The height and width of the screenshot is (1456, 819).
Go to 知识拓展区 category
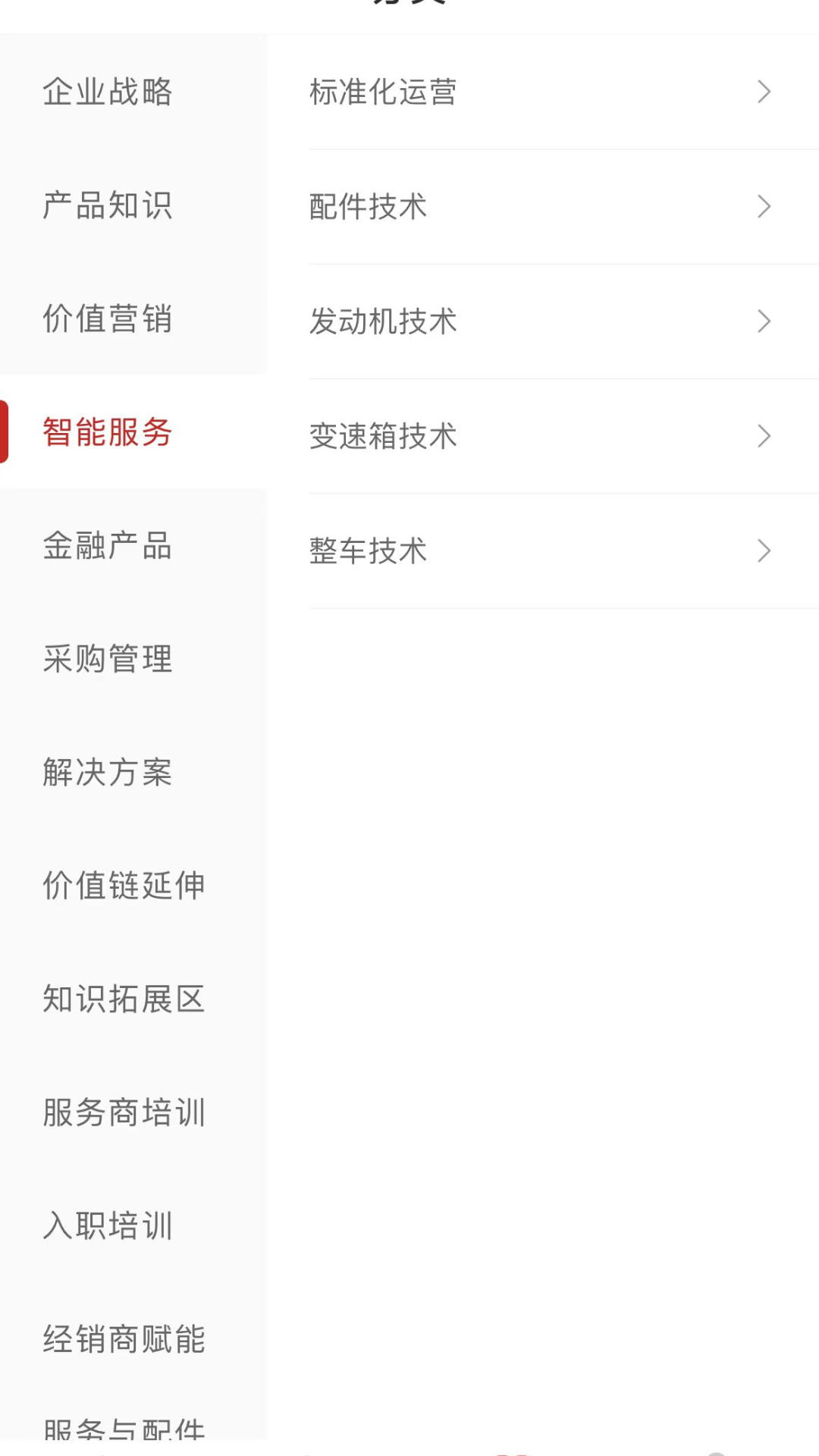click(x=124, y=999)
